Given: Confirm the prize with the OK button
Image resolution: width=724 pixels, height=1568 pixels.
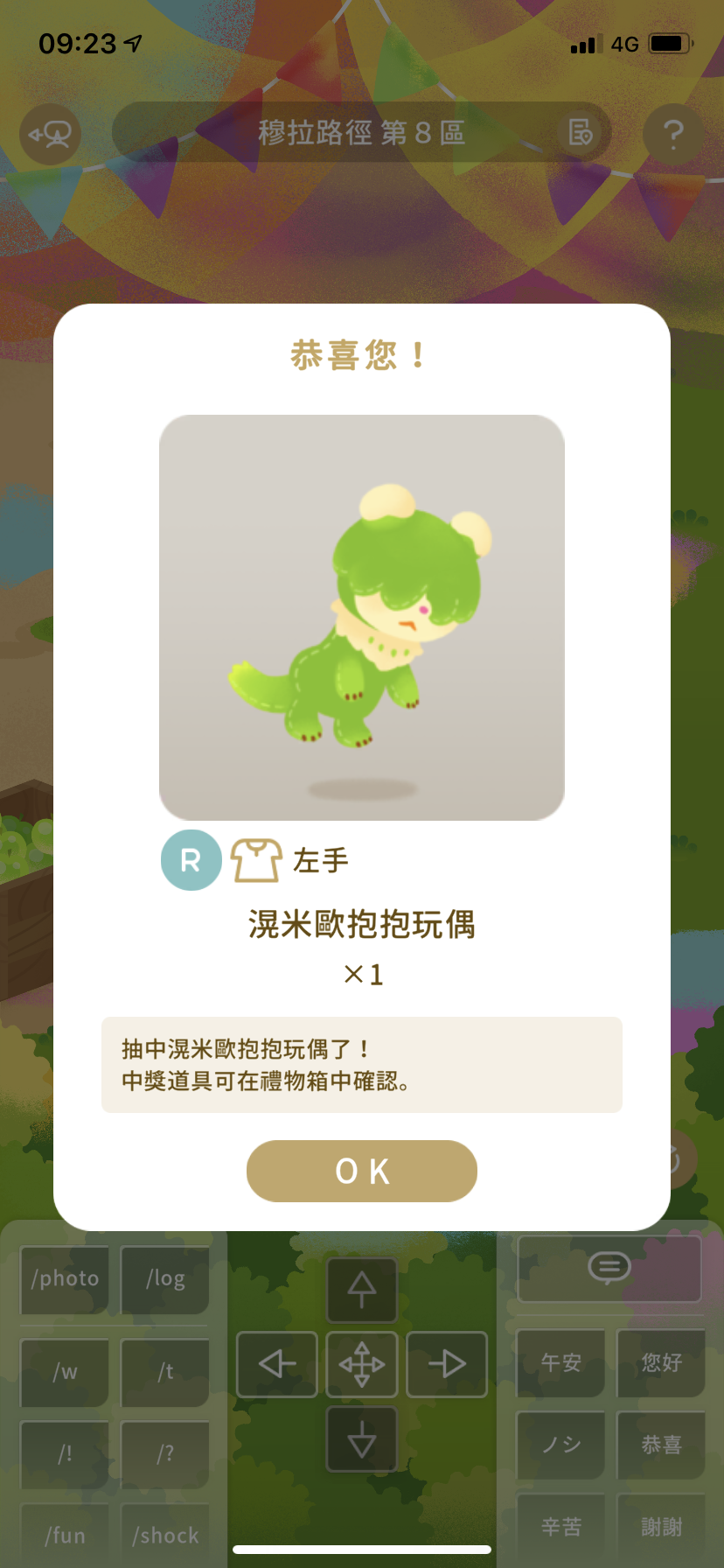Looking at the screenshot, I should coord(361,1171).
